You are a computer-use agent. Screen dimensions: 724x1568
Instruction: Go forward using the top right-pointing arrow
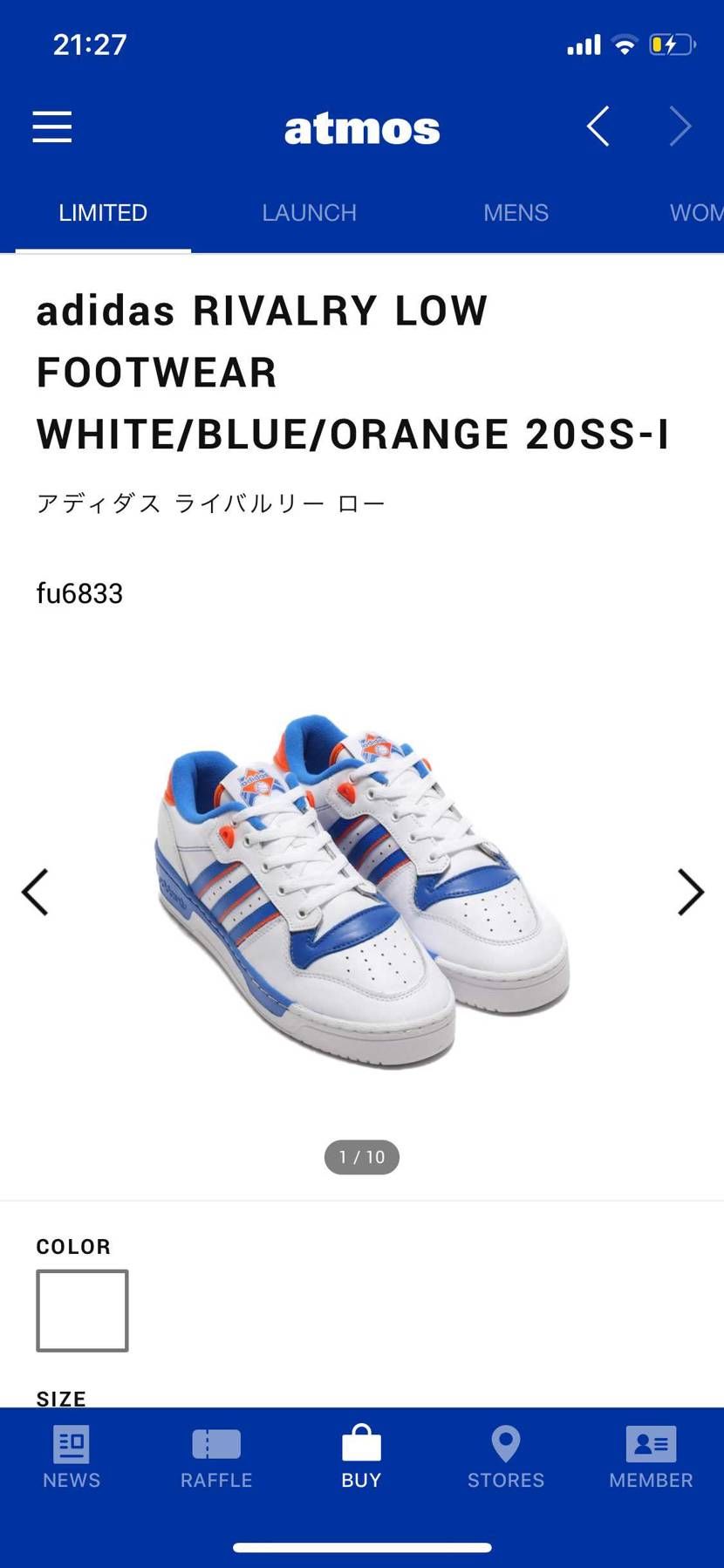[680, 127]
